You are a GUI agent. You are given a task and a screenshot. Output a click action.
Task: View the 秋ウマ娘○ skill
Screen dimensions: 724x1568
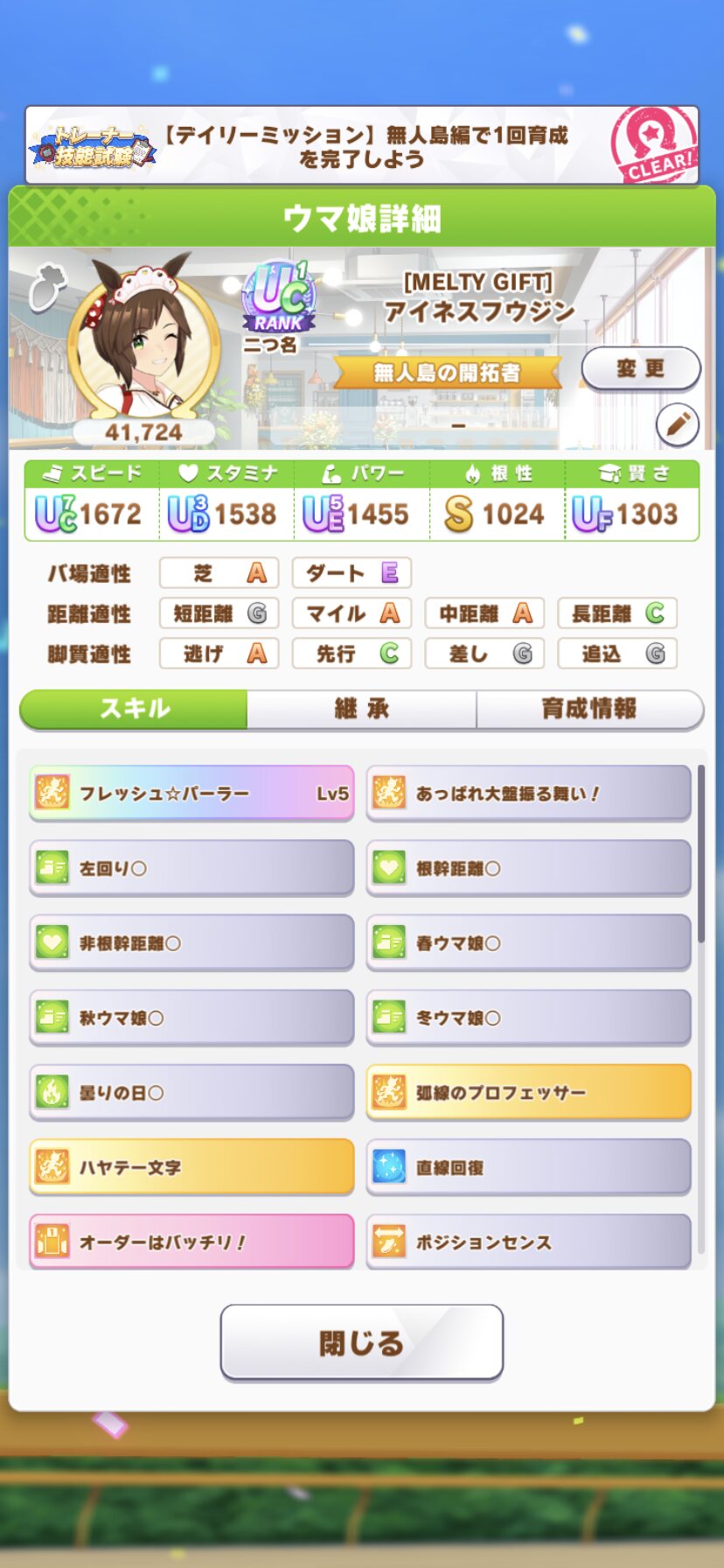191,1018
